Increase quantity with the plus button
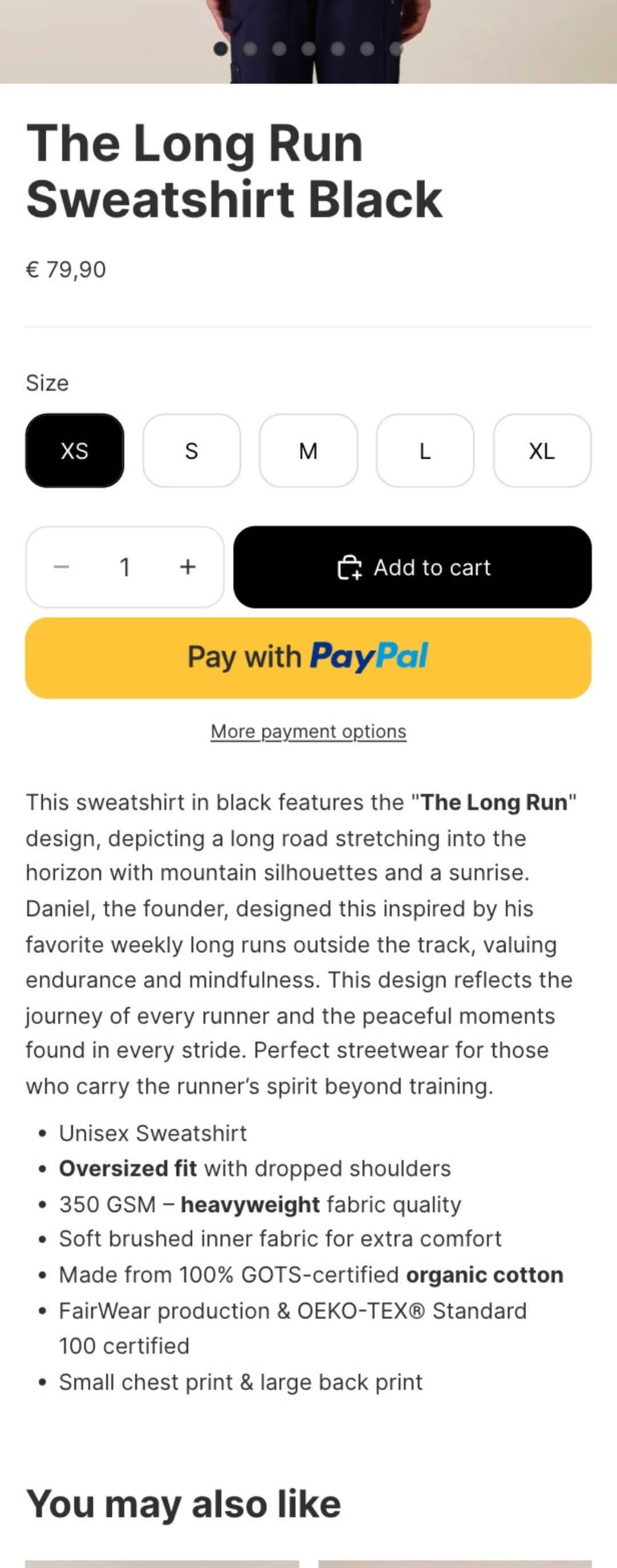The height and width of the screenshot is (1568, 617). tap(188, 567)
